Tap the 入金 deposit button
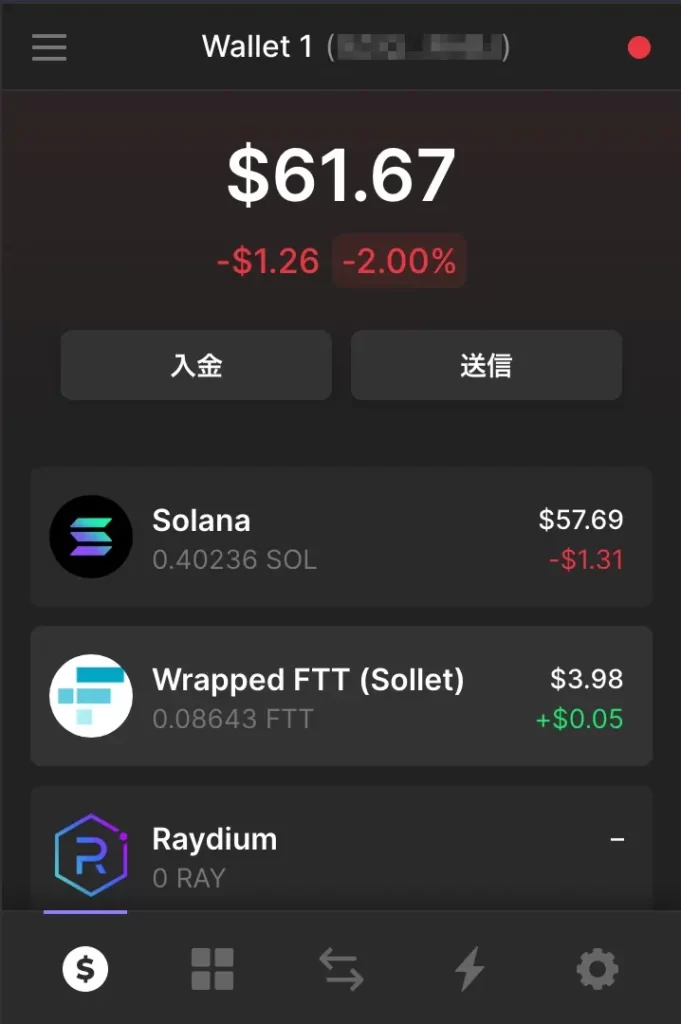Viewport: 681px width, 1024px height. click(196, 366)
